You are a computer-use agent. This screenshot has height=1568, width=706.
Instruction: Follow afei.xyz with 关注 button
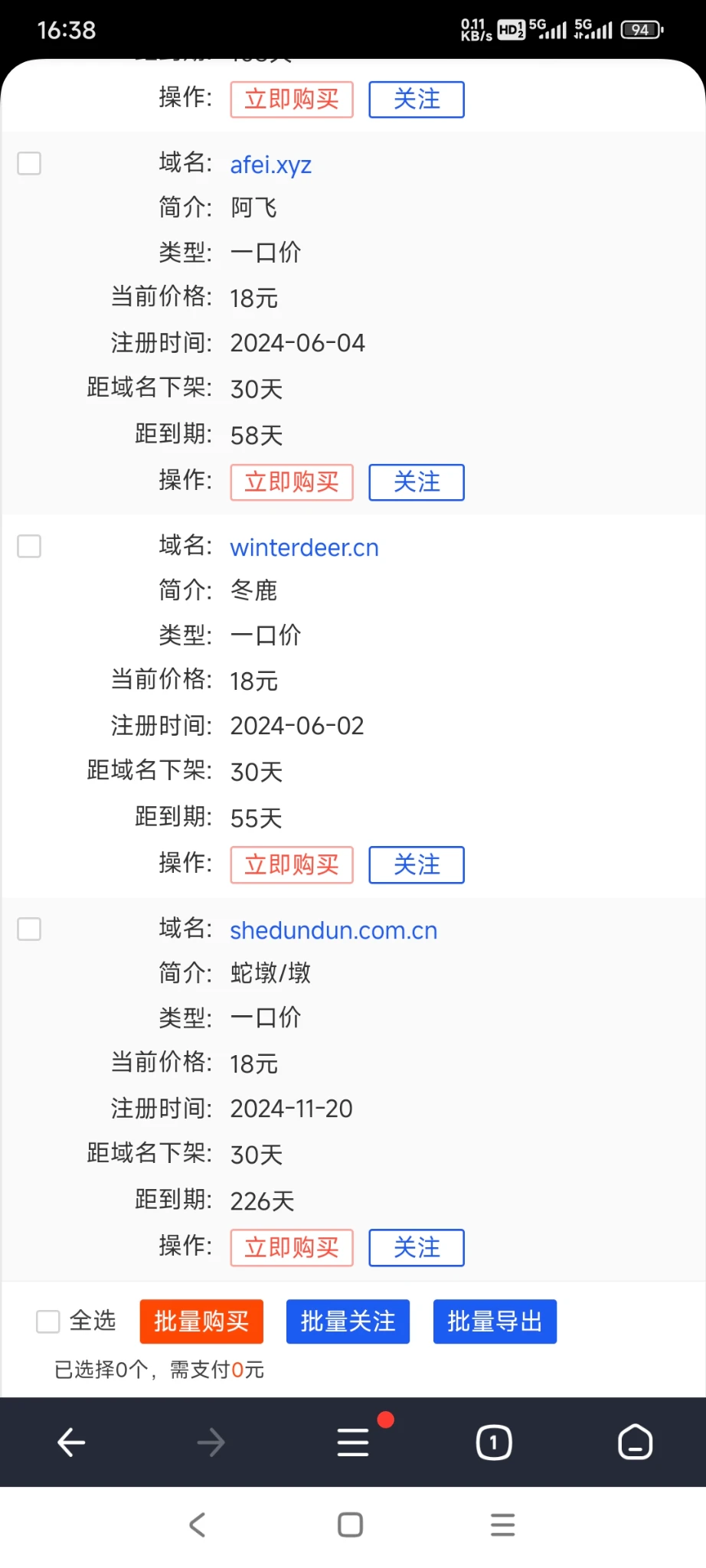click(x=417, y=482)
